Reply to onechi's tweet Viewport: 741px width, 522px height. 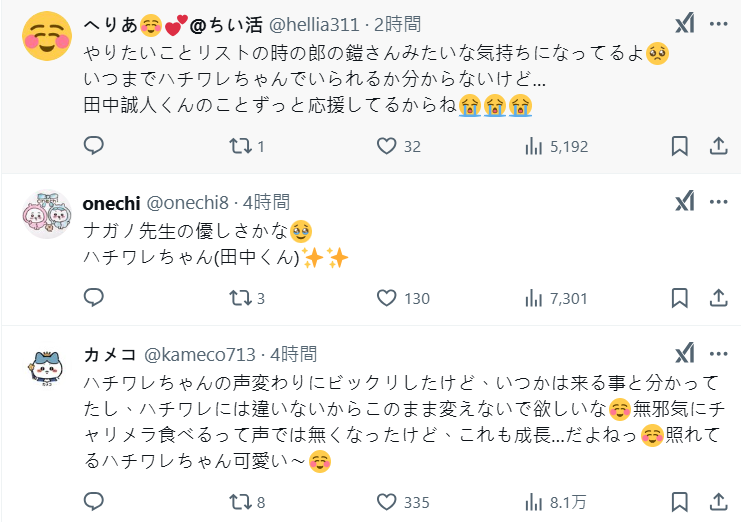point(93,297)
